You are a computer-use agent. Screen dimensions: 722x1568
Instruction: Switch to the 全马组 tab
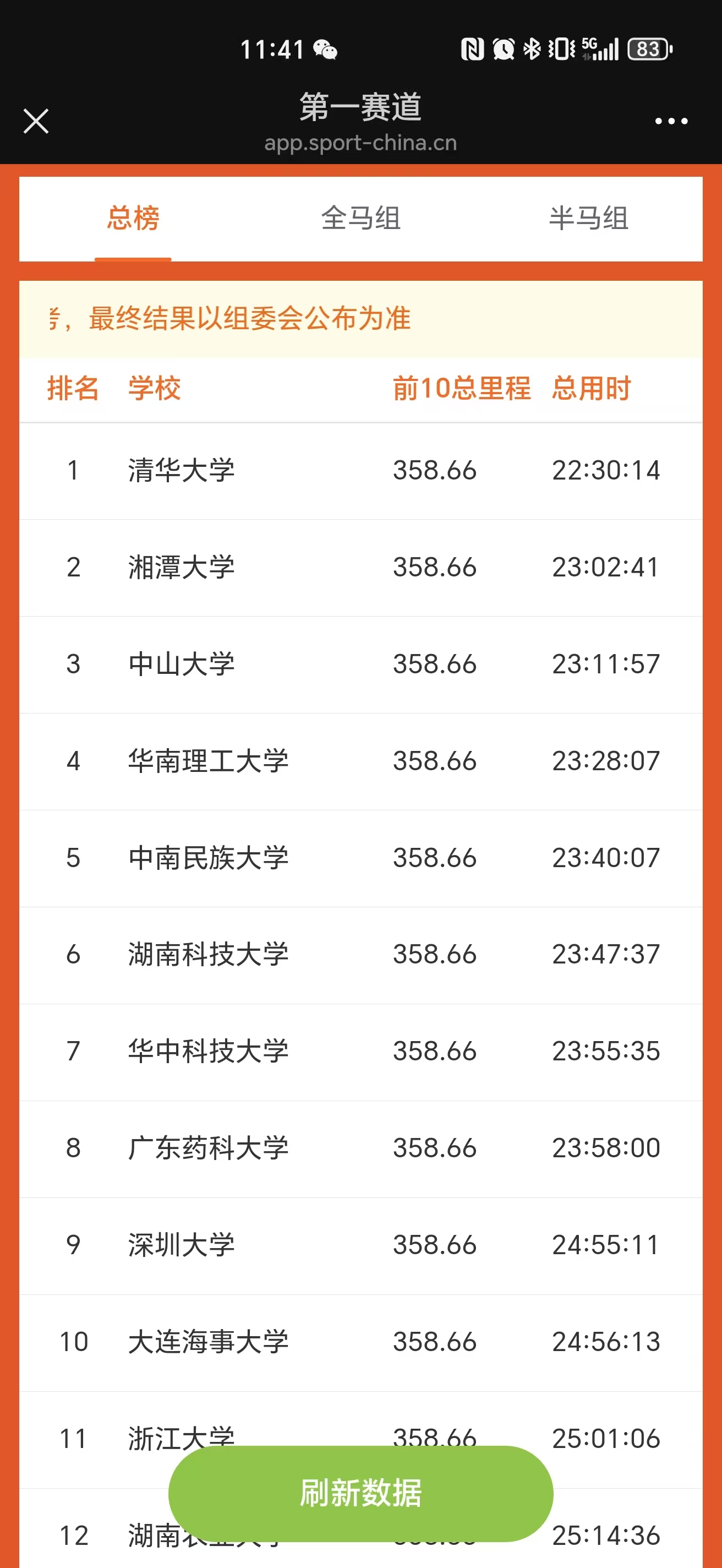[360, 219]
